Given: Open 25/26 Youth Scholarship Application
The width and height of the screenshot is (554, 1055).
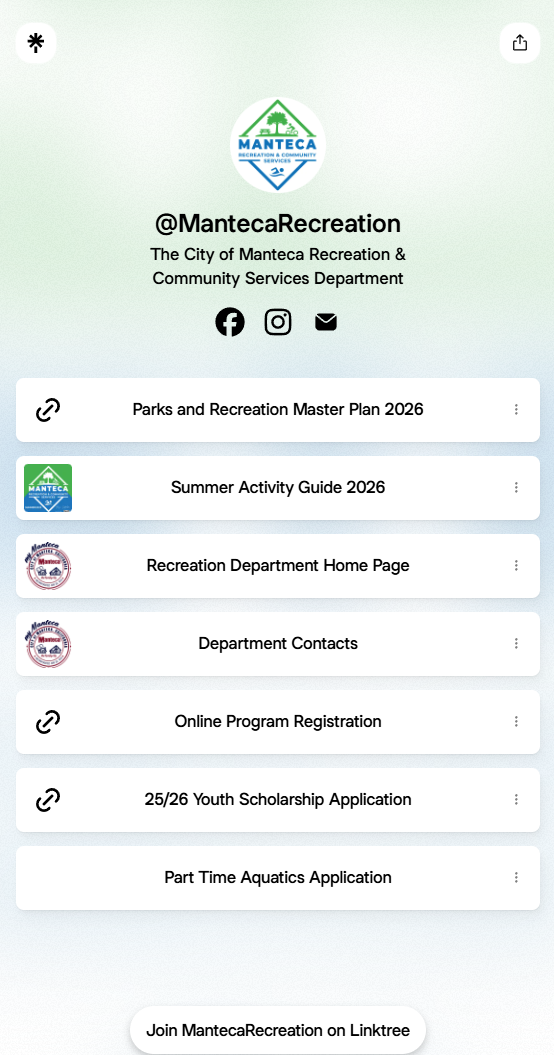Looking at the screenshot, I should coord(277,800).
